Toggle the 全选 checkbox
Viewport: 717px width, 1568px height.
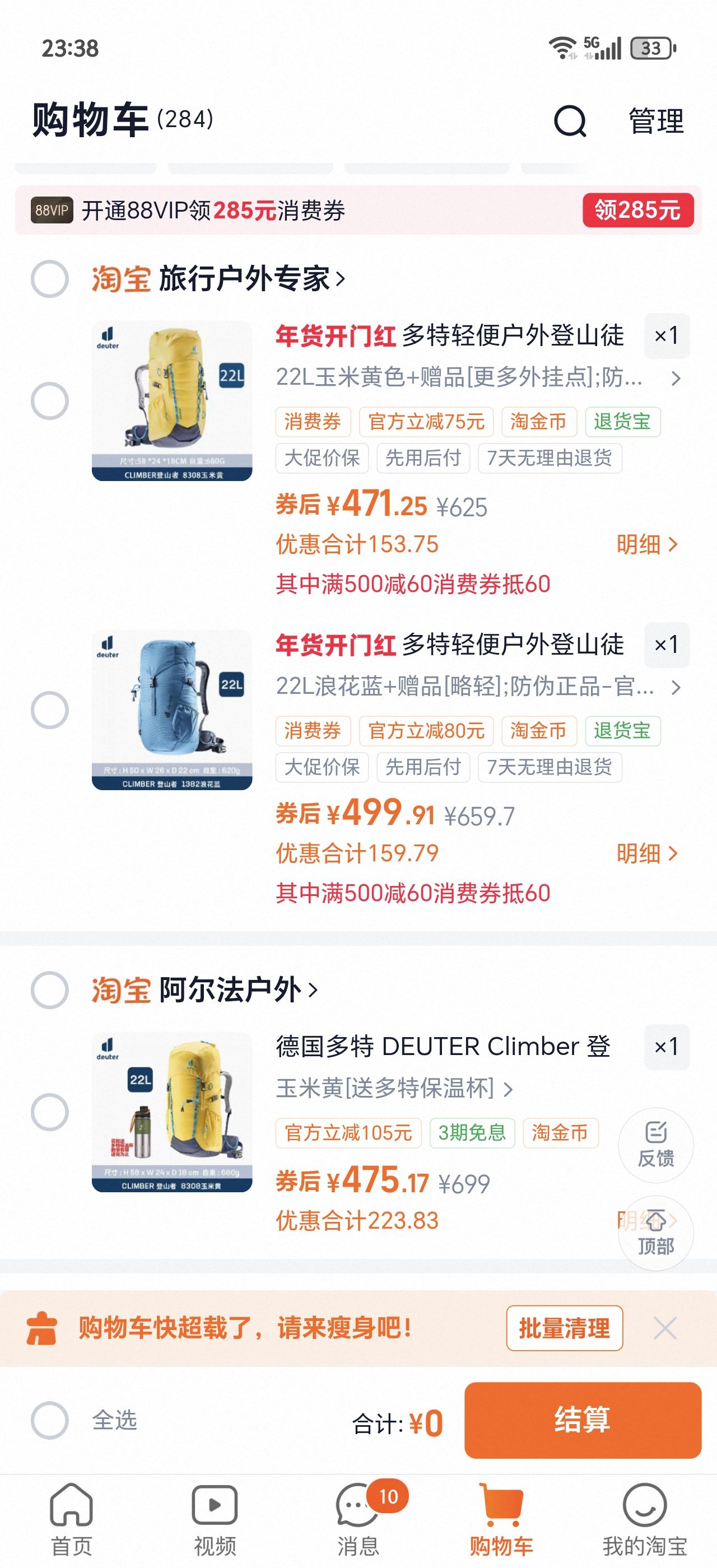click(x=50, y=1420)
